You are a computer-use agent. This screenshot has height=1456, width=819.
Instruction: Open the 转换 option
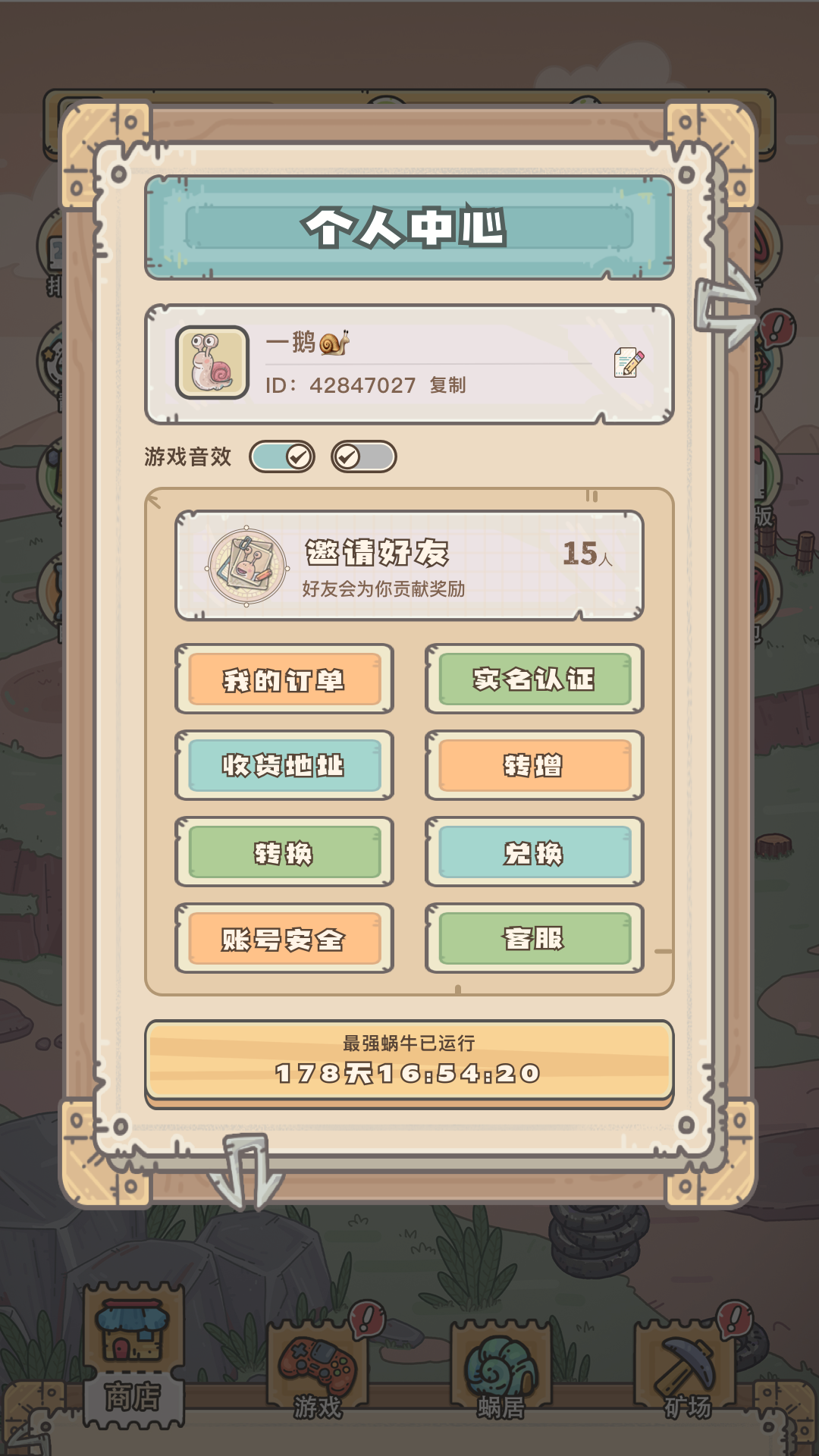pos(284,852)
